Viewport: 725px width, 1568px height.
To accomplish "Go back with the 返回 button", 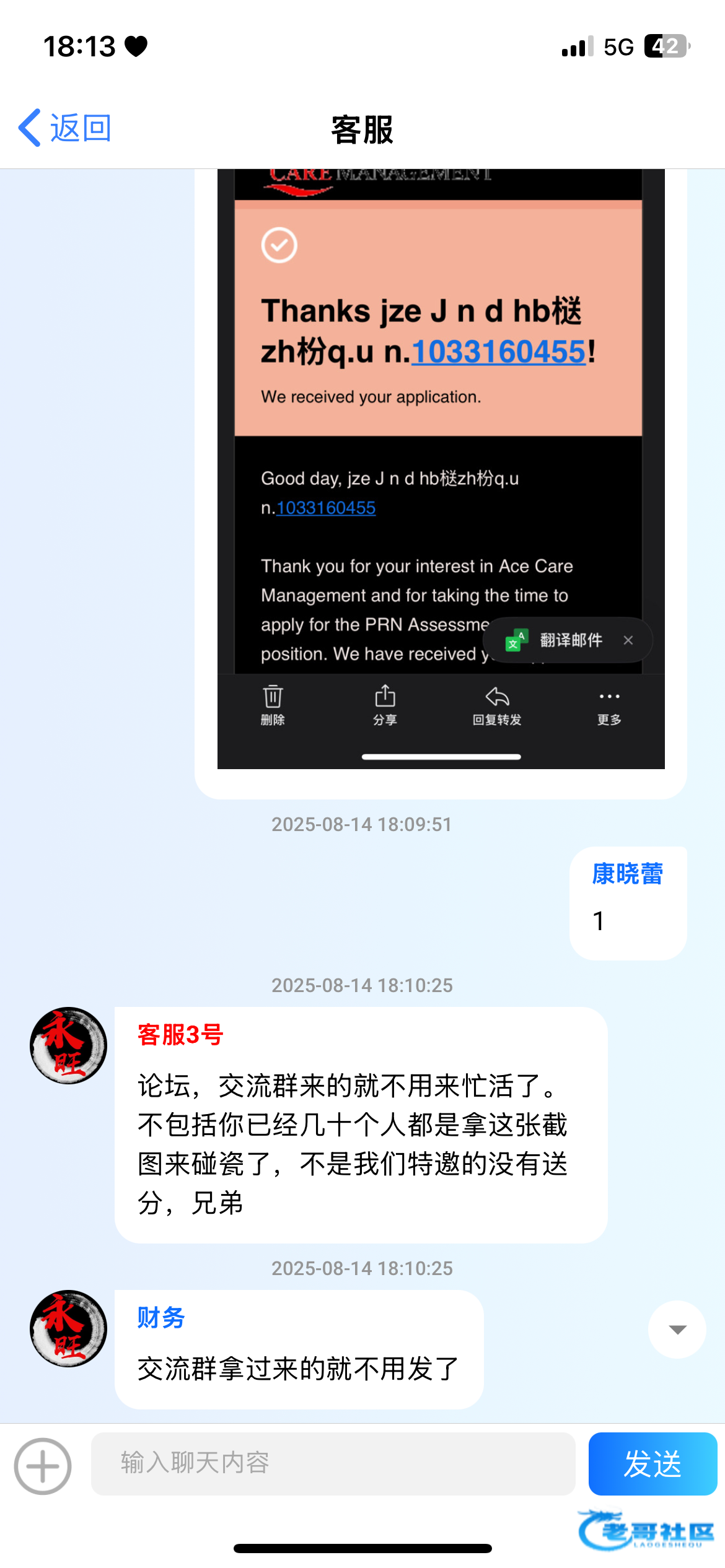I will (x=64, y=128).
